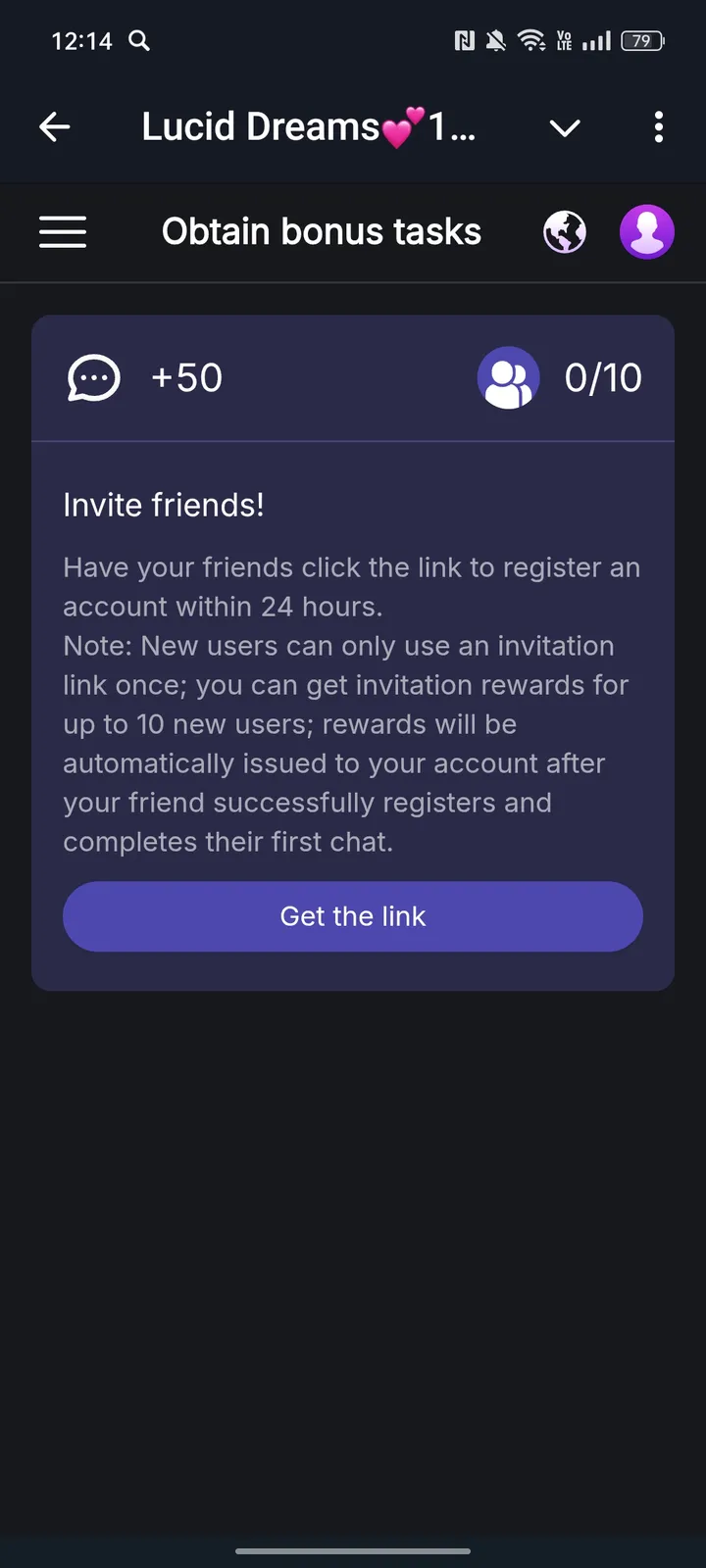Viewport: 706px width, 1568px height.
Task: Expand the Lucid Dreams title chevron
Action: tap(564, 127)
